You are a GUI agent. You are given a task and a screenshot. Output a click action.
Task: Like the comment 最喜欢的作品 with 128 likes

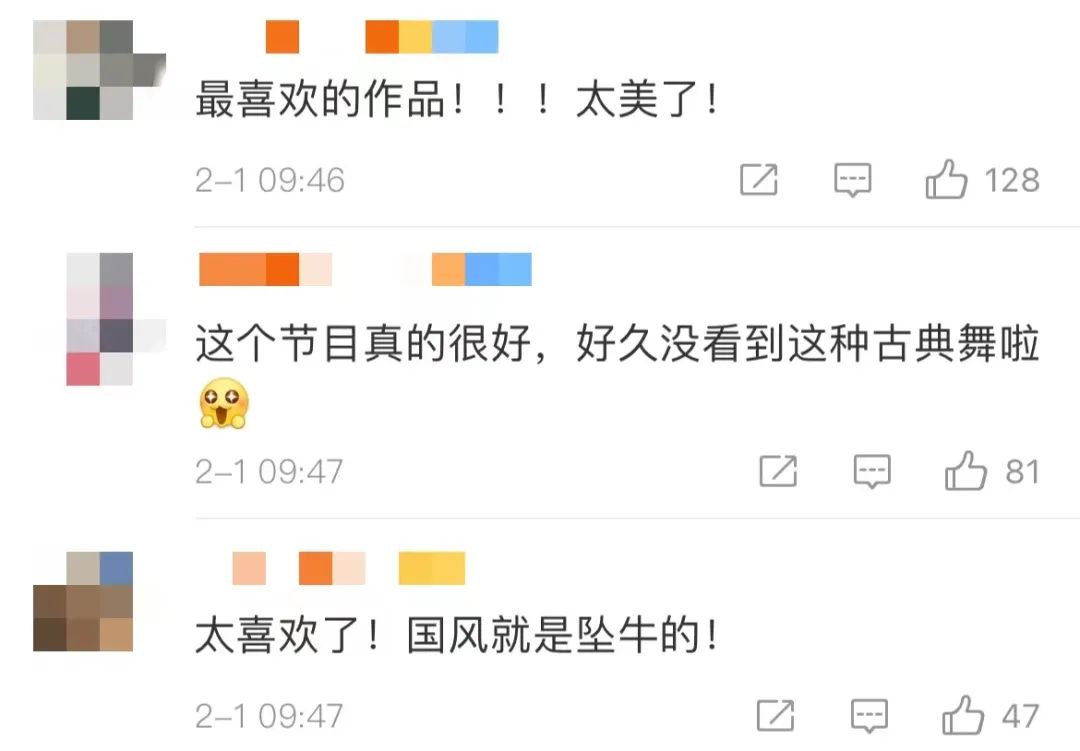pos(946,181)
